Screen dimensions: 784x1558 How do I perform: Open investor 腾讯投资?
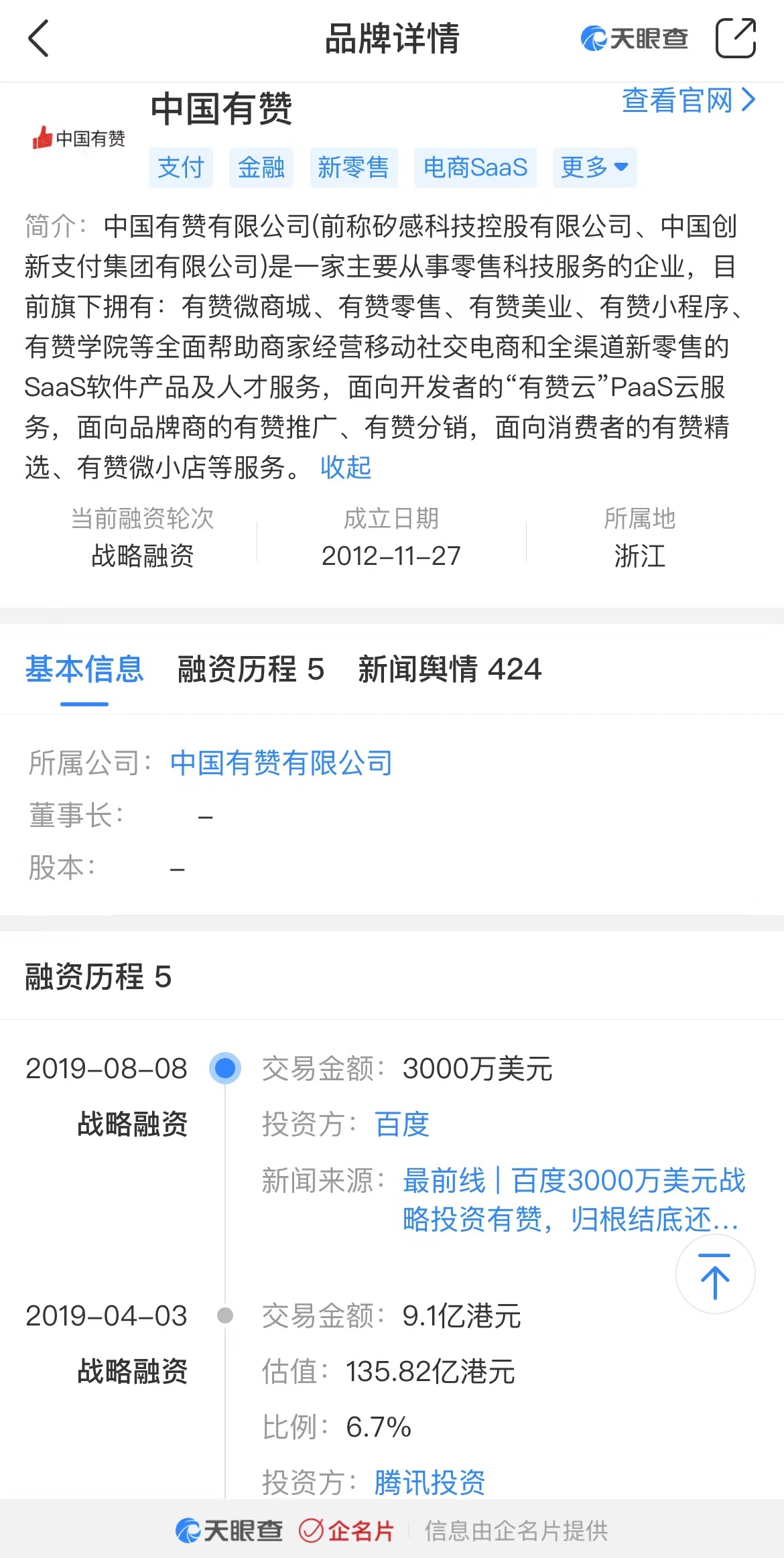[430, 1482]
